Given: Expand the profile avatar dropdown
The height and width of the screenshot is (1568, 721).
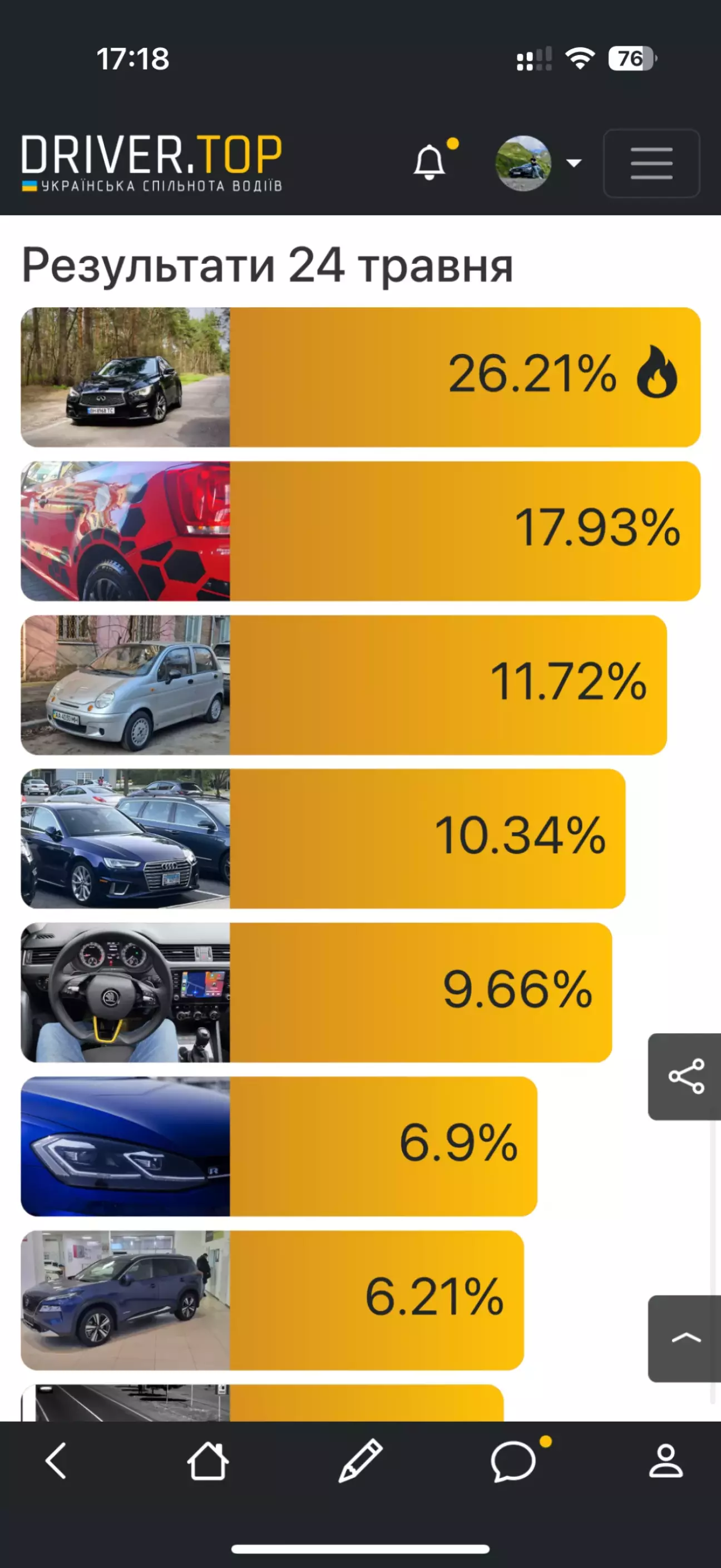Looking at the screenshot, I should coord(539,163).
